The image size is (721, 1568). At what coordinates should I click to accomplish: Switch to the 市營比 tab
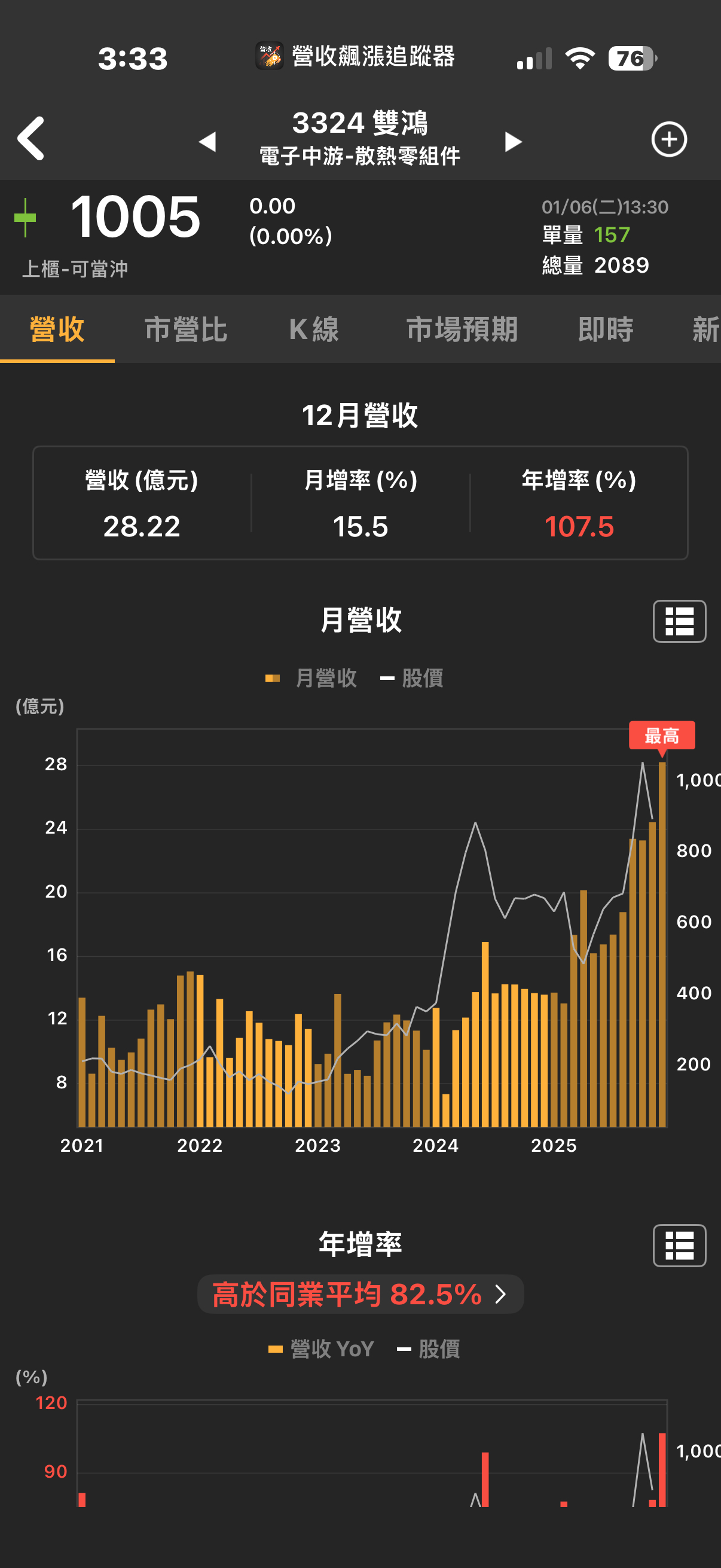pos(185,330)
